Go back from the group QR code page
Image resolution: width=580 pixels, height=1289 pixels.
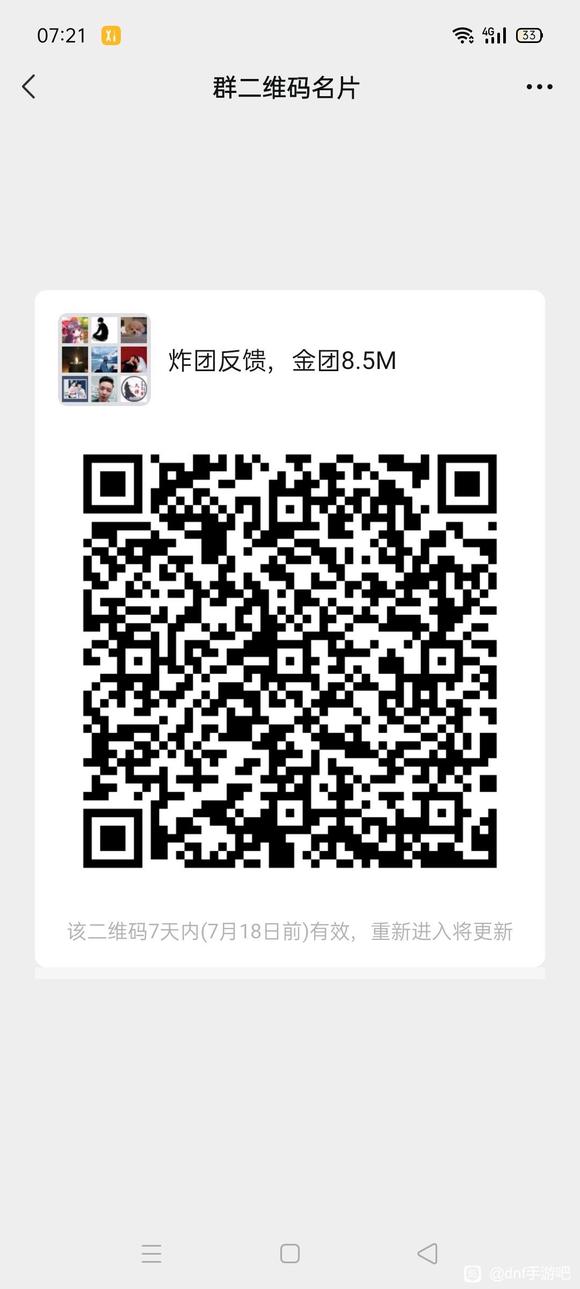pos(29,87)
